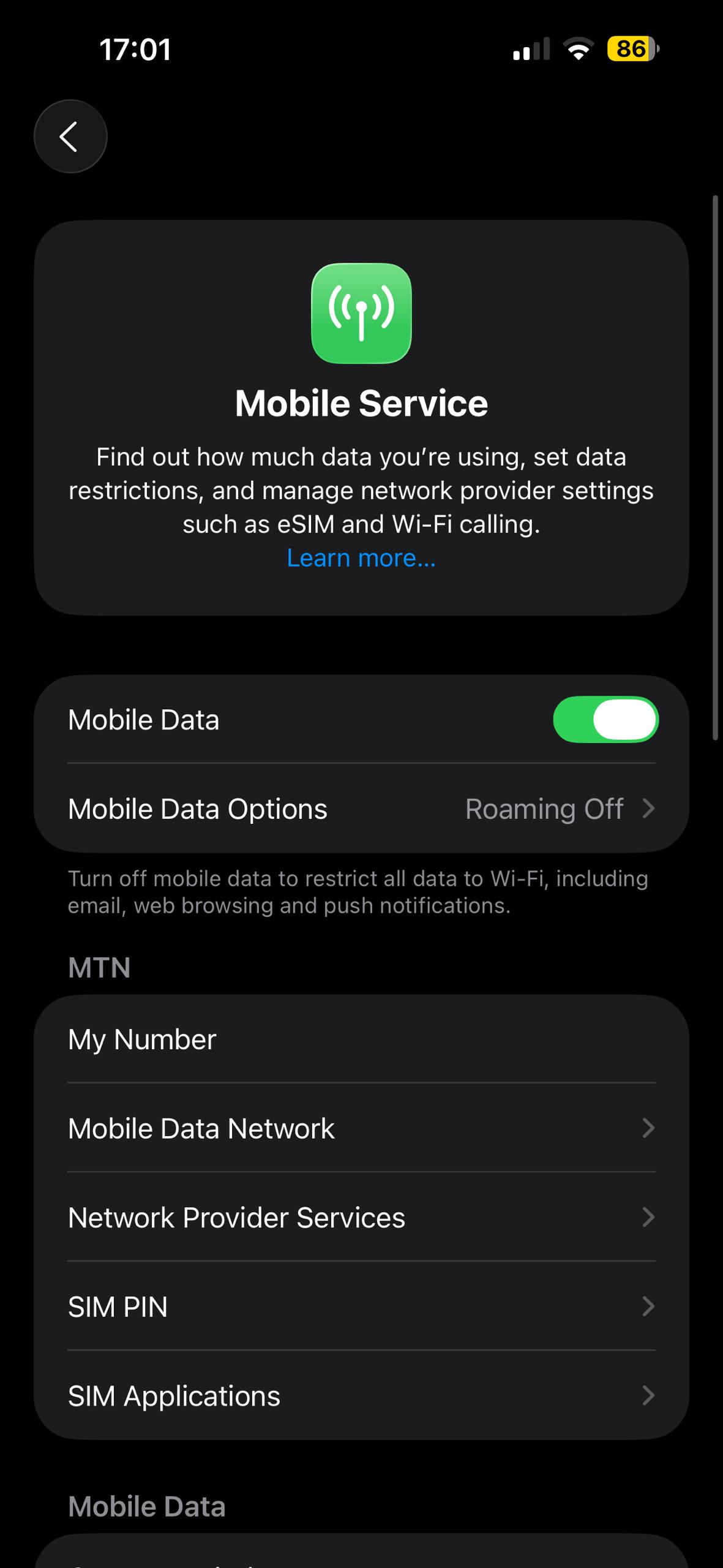The image size is (723, 1568).
Task: Open SIM Applications
Action: (x=361, y=1396)
